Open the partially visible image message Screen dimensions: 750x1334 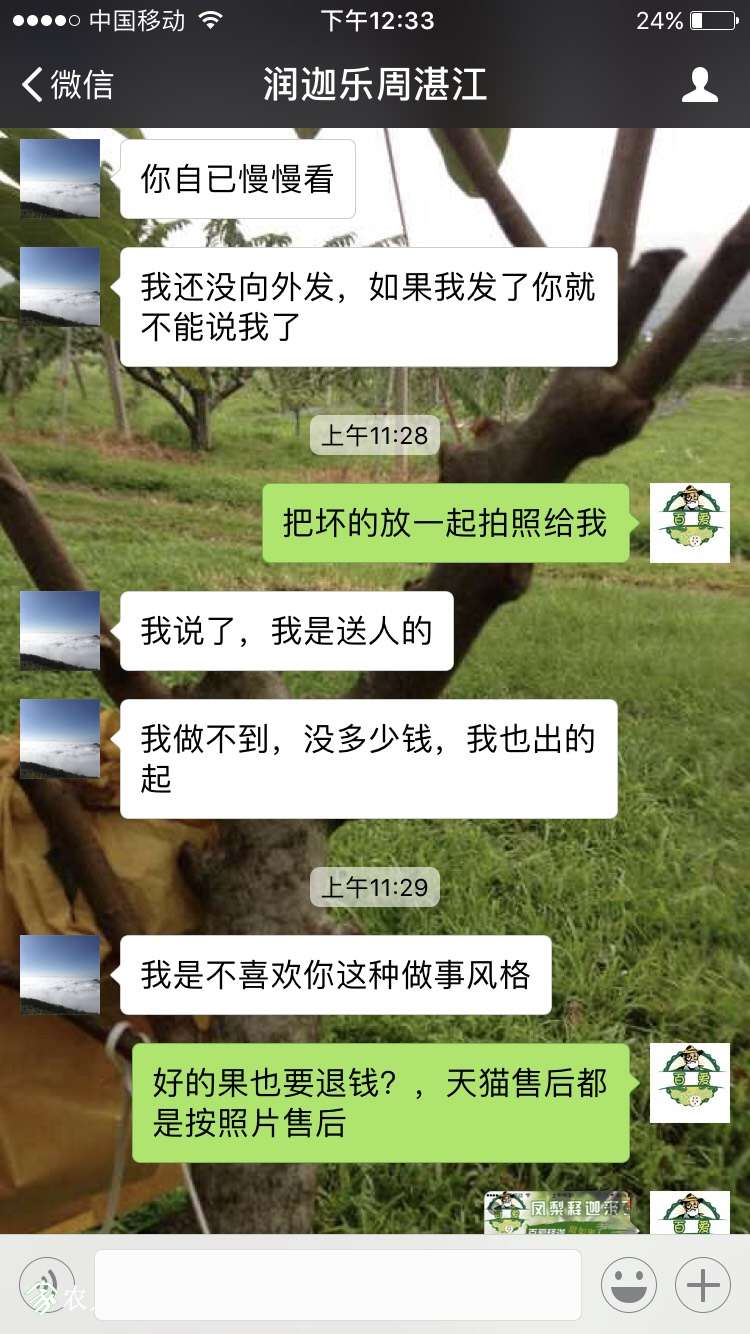pos(558,1213)
